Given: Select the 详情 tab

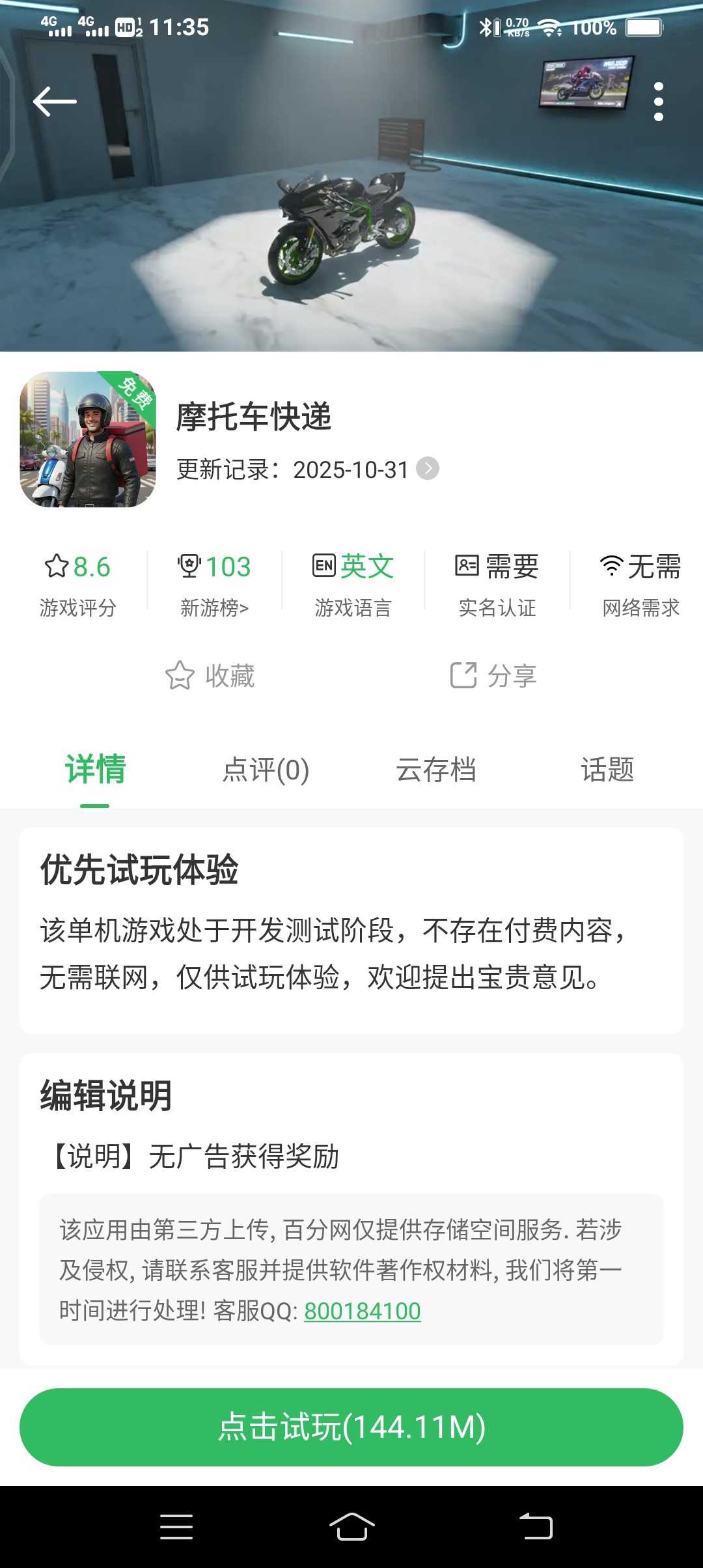Looking at the screenshot, I should click(x=95, y=770).
